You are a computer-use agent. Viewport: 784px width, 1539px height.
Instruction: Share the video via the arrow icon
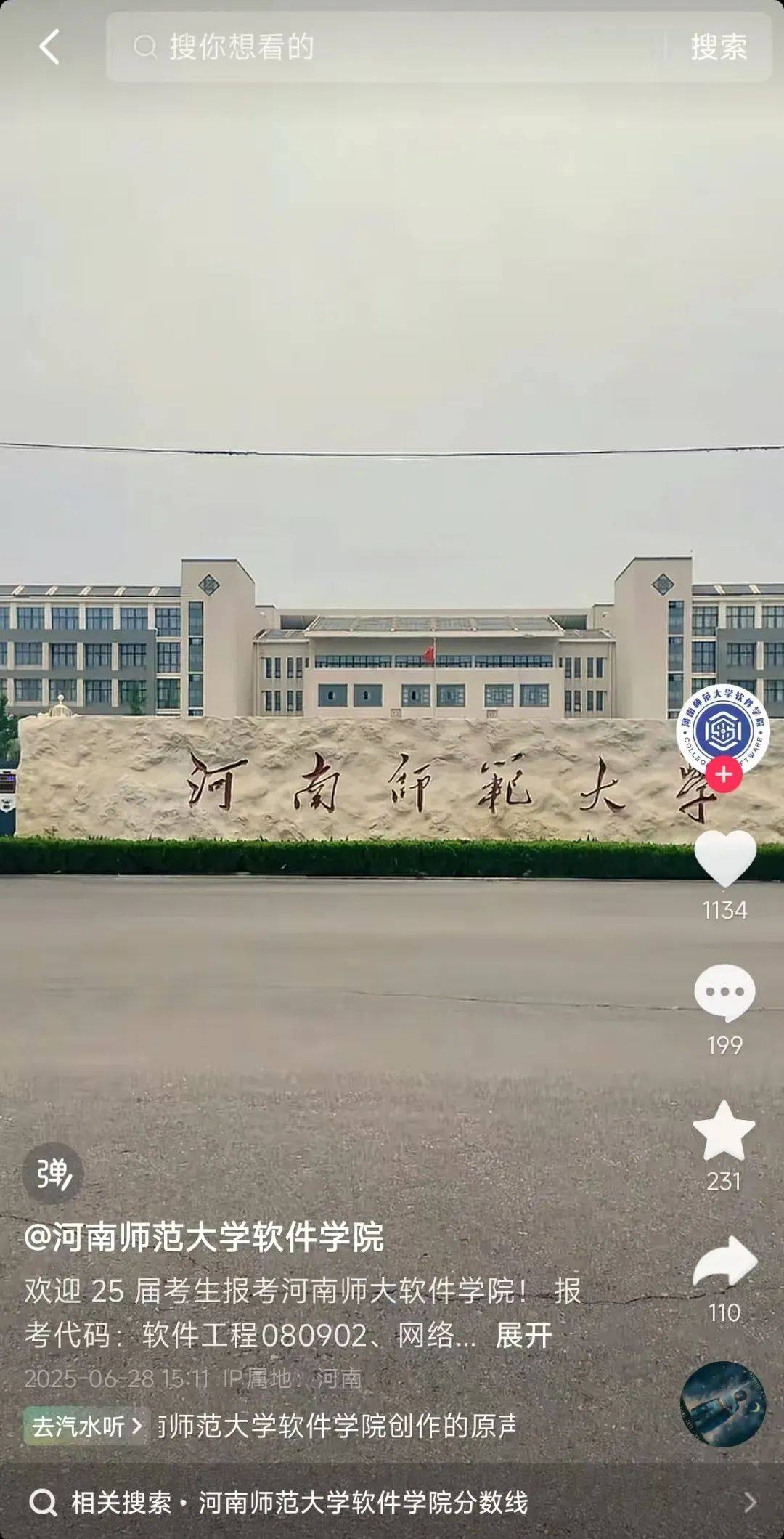click(724, 1264)
